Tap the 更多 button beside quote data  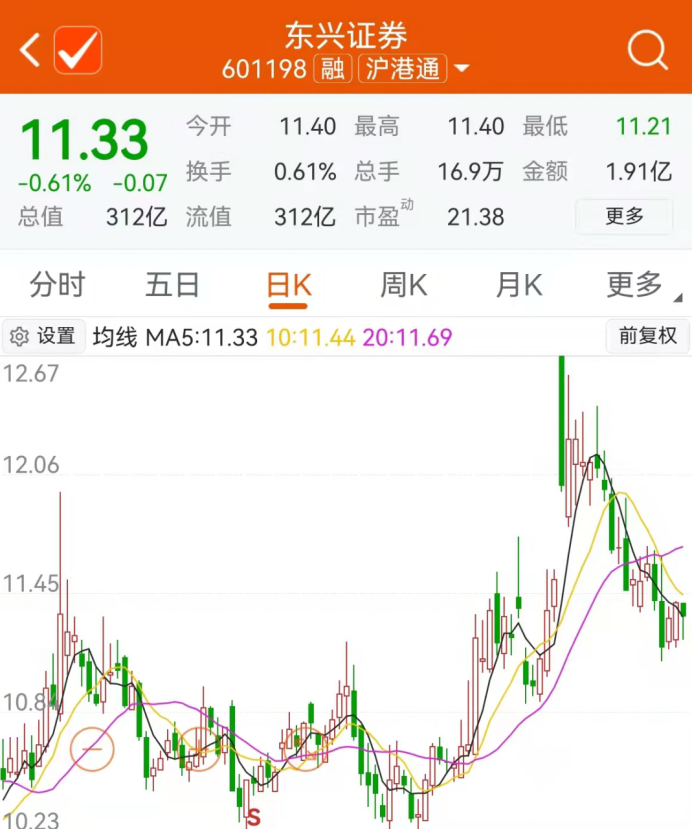click(x=624, y=216)
